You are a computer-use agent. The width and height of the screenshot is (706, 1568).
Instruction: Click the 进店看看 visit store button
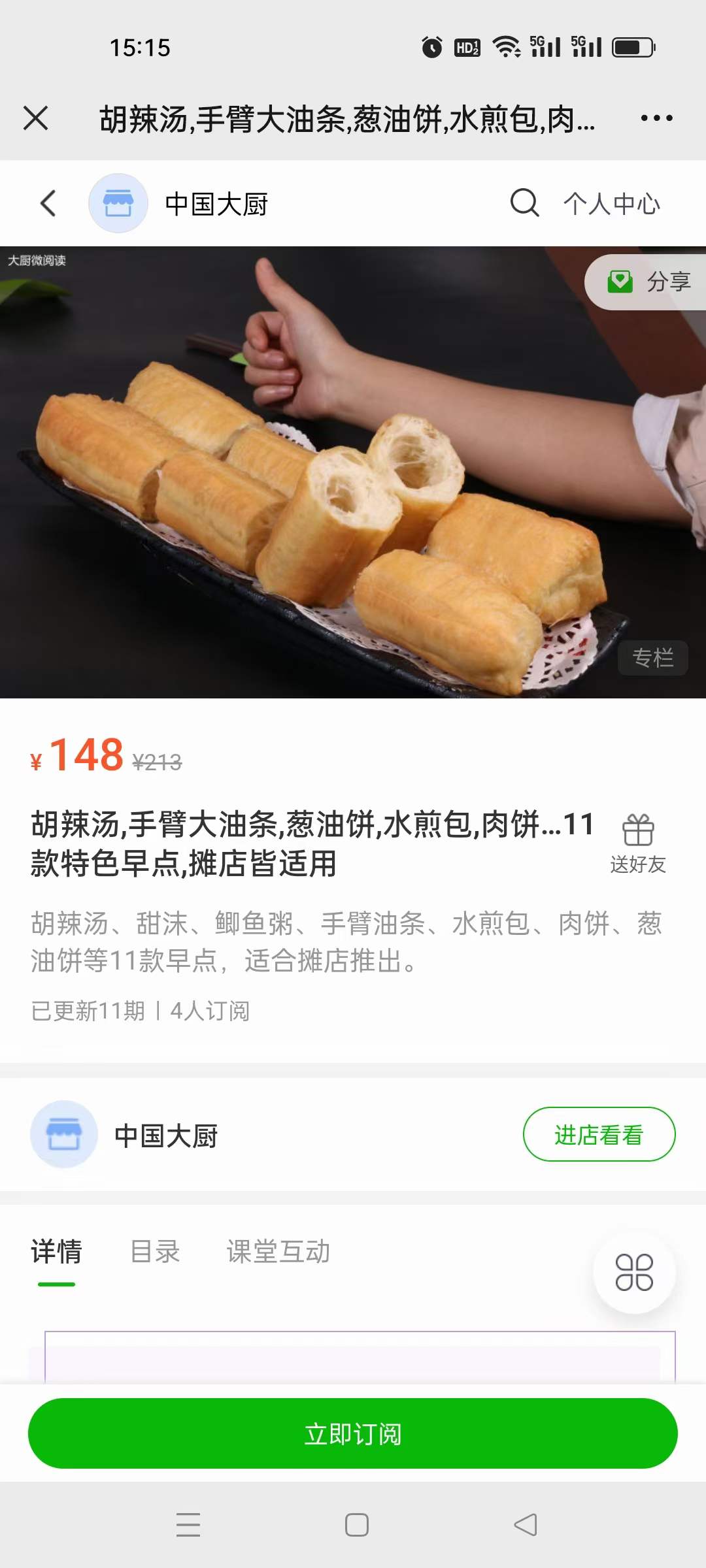tap(599, 1134)
